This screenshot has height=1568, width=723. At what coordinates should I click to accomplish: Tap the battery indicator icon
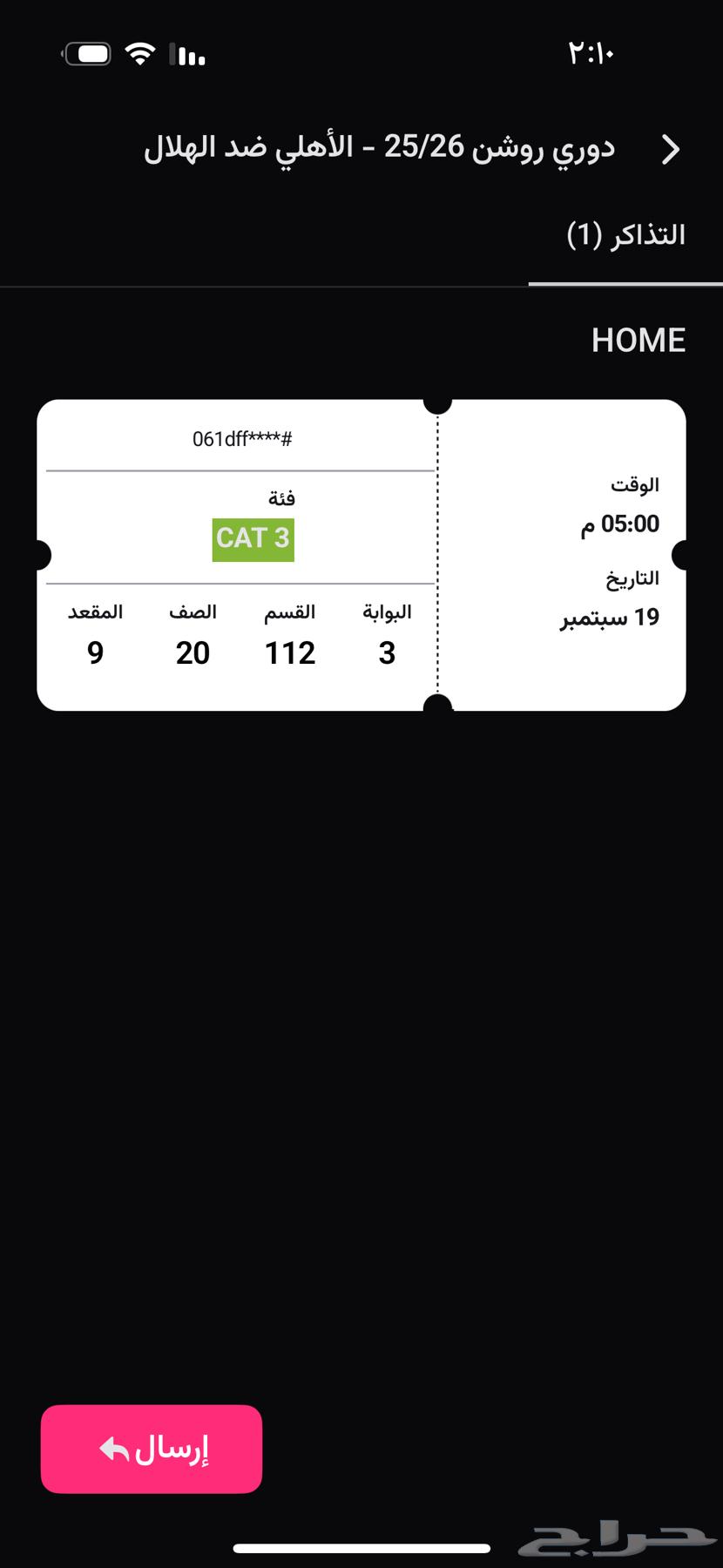87,52
